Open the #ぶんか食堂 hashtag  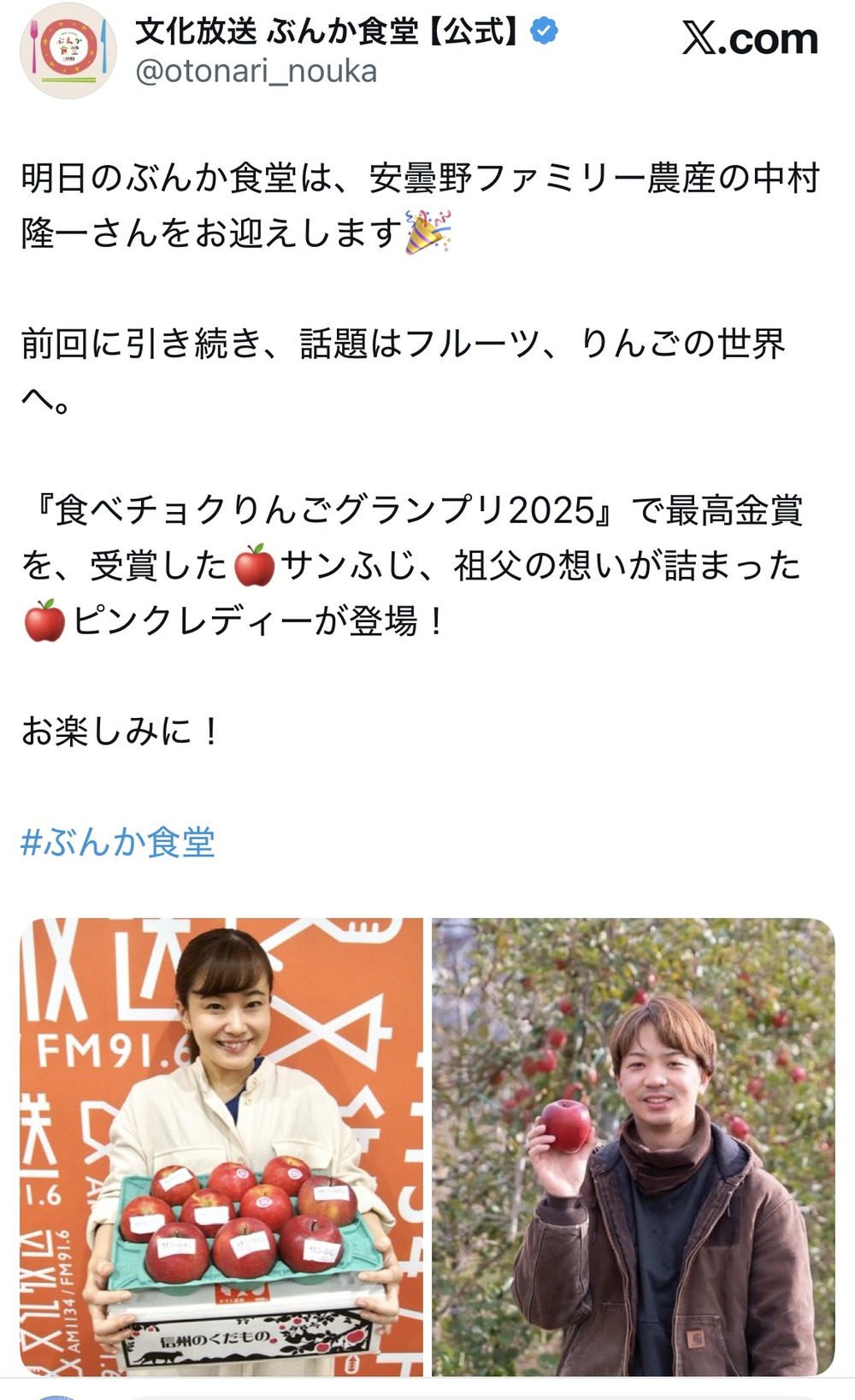point(118,842)
